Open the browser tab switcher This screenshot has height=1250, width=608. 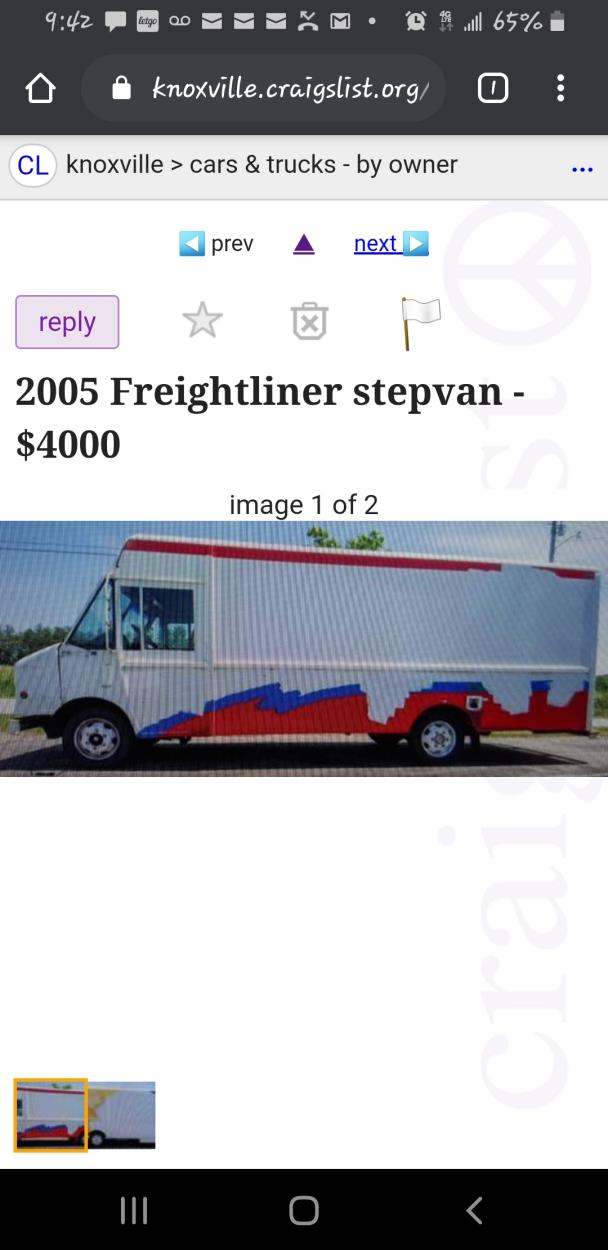[x=492, y=90]
